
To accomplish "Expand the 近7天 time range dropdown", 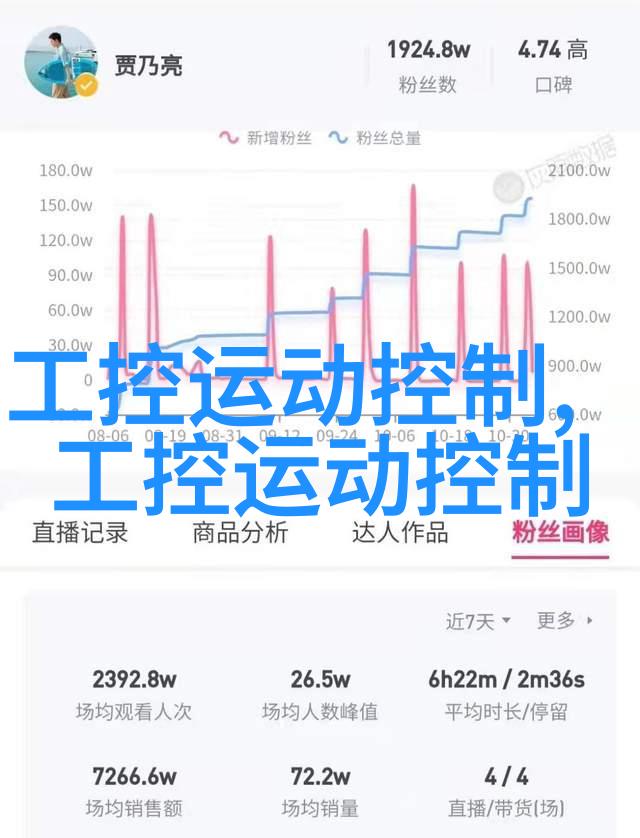I will (478, 621).
